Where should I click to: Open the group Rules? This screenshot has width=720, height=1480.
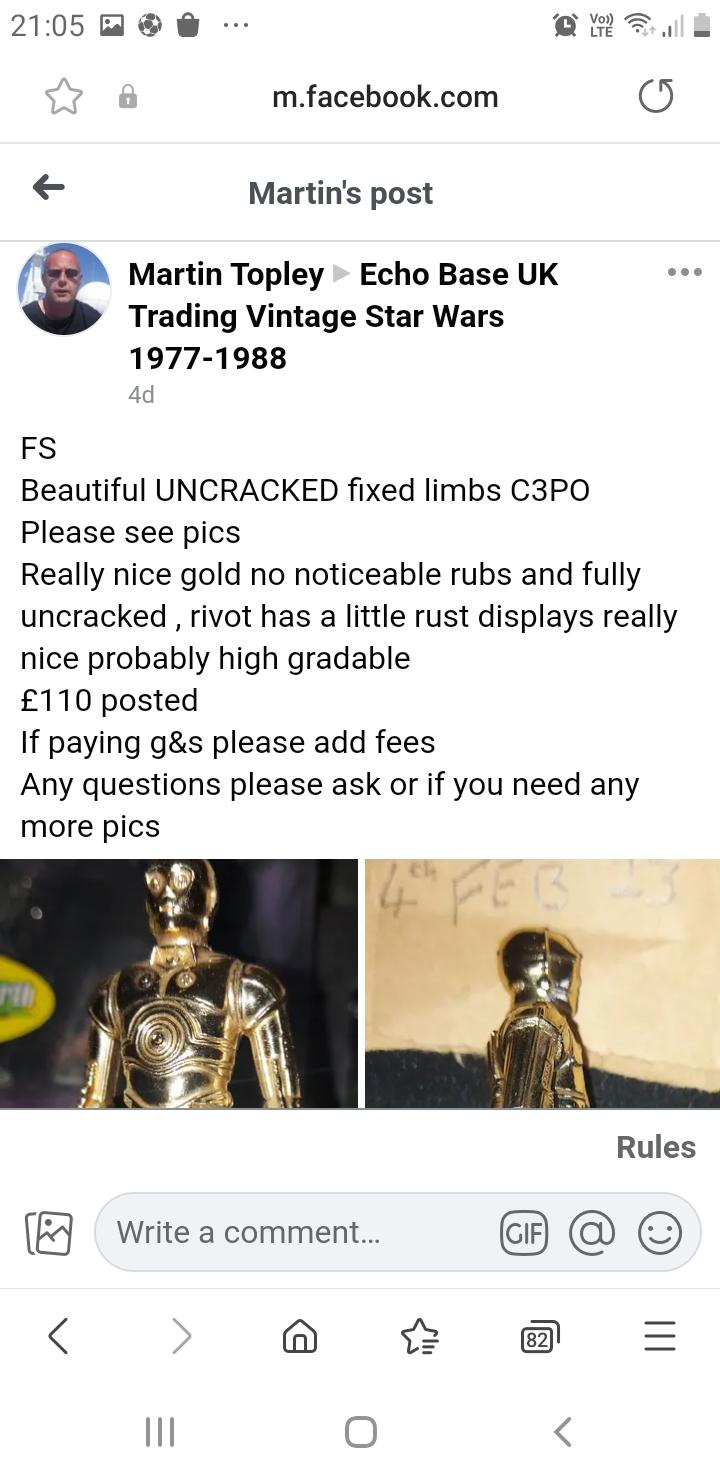(656, 1147)
